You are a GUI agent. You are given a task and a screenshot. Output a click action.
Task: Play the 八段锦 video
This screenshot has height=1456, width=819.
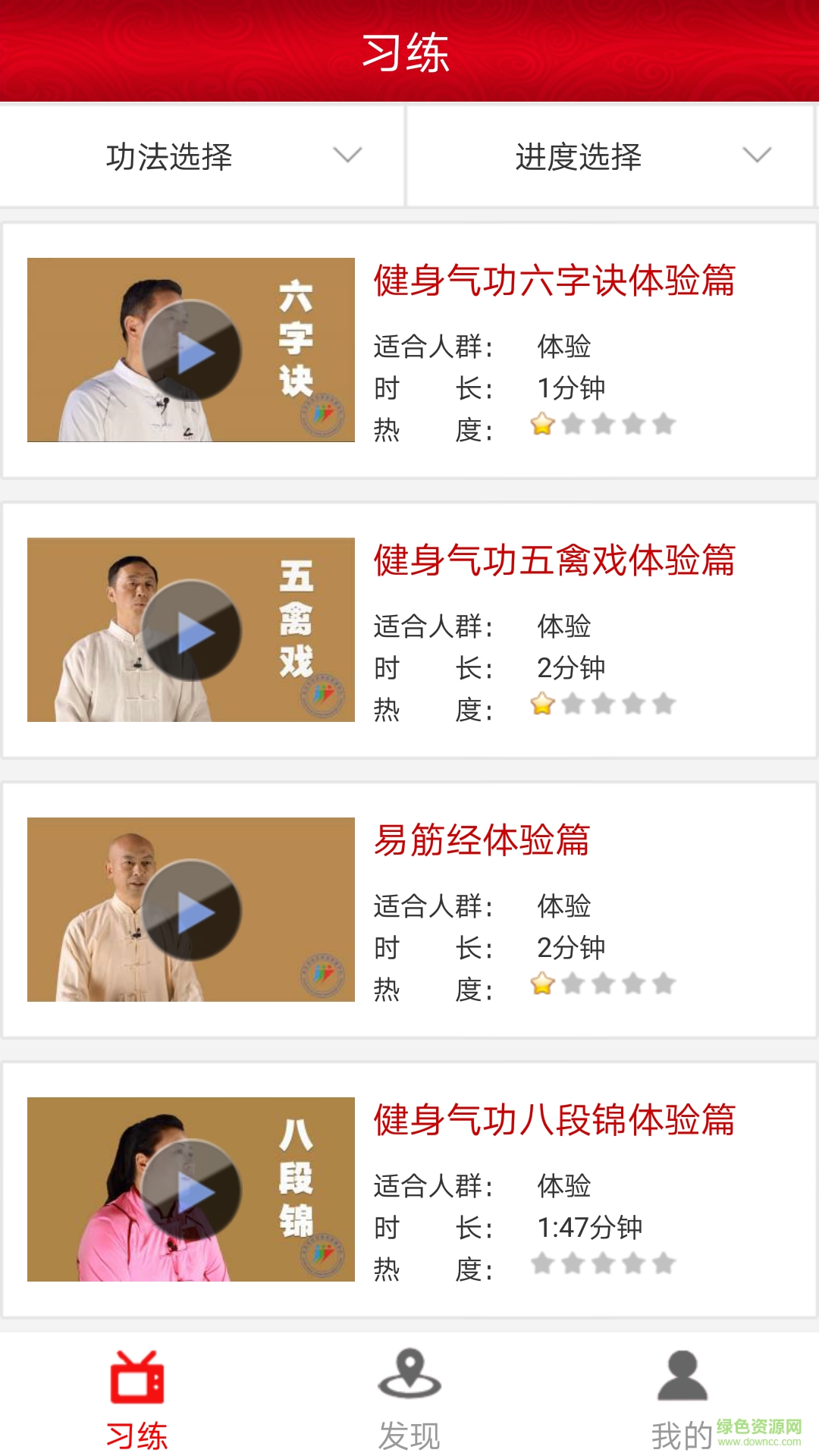pos(191,1190)
